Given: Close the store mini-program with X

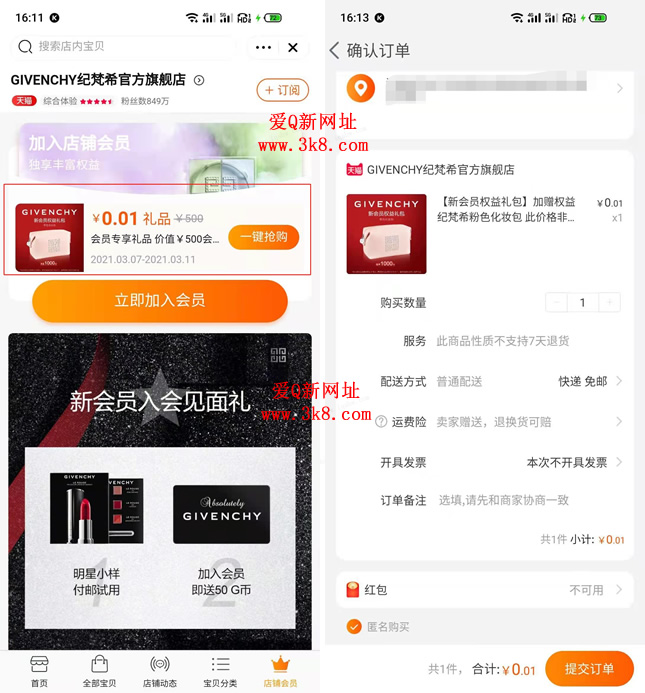Looking at the screenshot, I should click(x=293, y=47).
